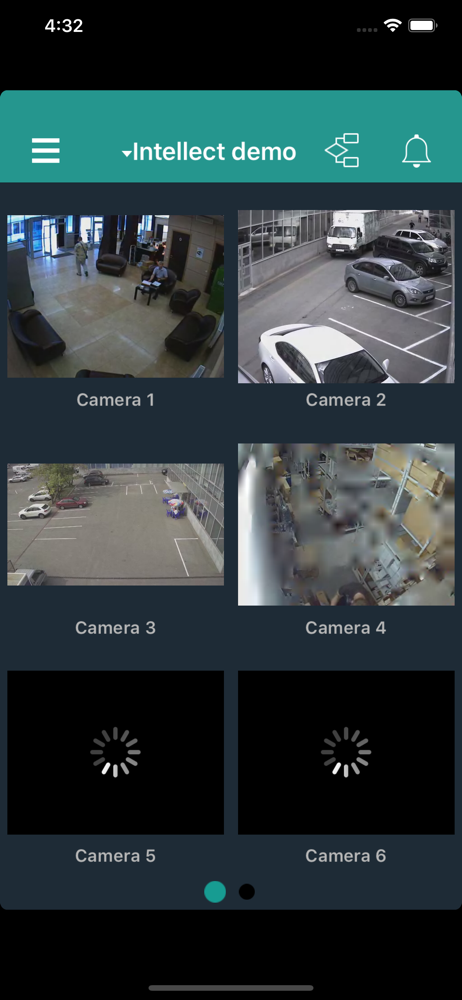View the Camera 3 feed
Viewport: 462px width, 1000px height.
point(116,524)
